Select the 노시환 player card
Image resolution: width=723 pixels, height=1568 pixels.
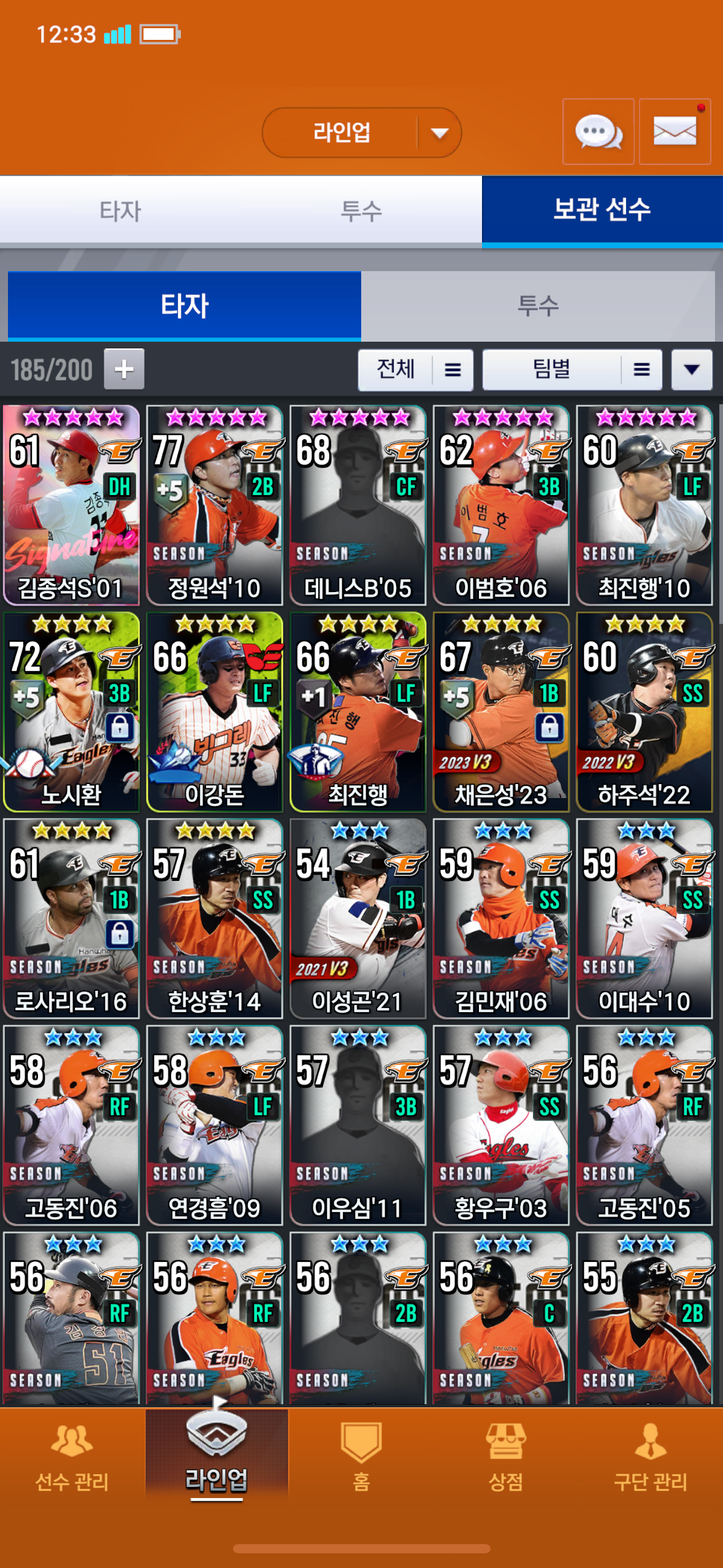[x=72, y=712]
